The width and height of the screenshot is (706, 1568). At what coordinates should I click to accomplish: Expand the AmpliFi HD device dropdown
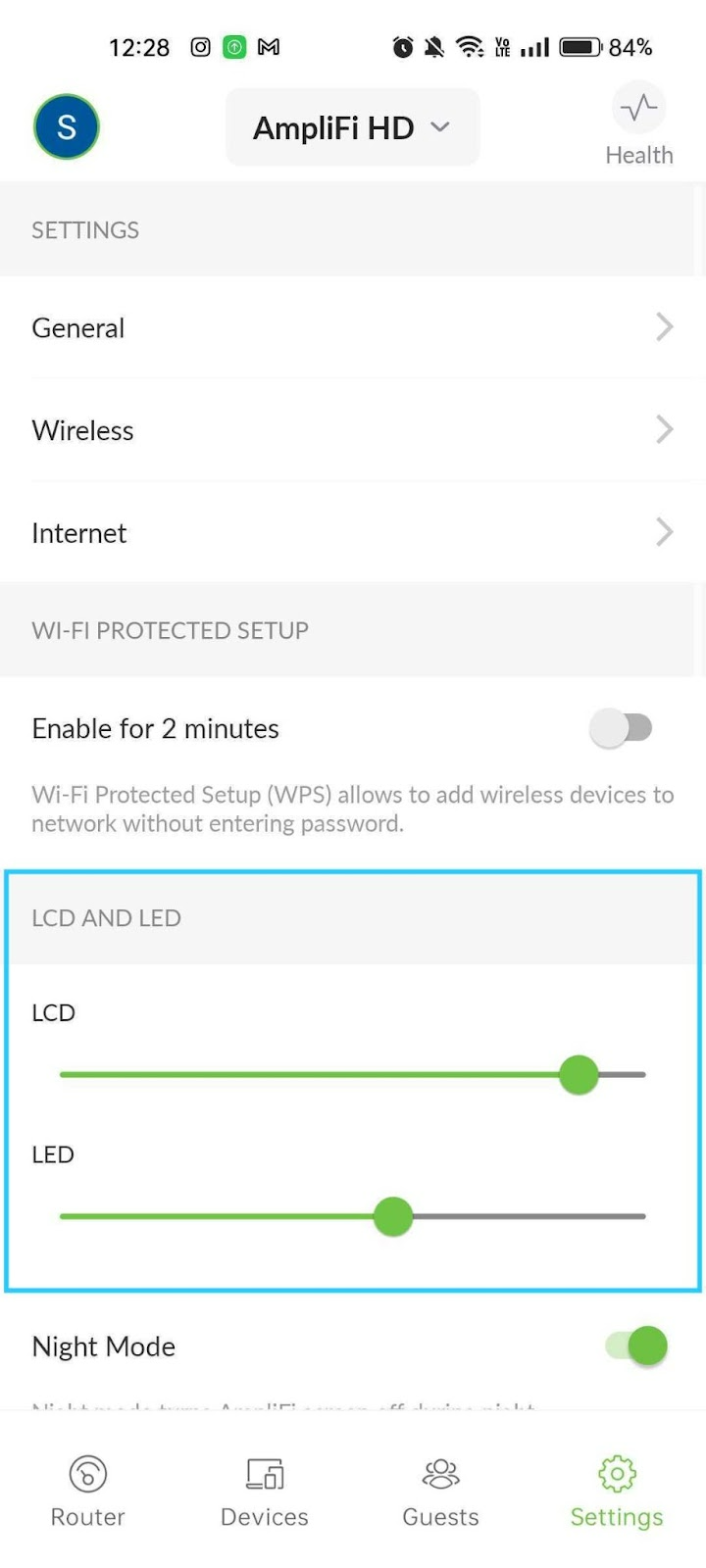(353, 127)
